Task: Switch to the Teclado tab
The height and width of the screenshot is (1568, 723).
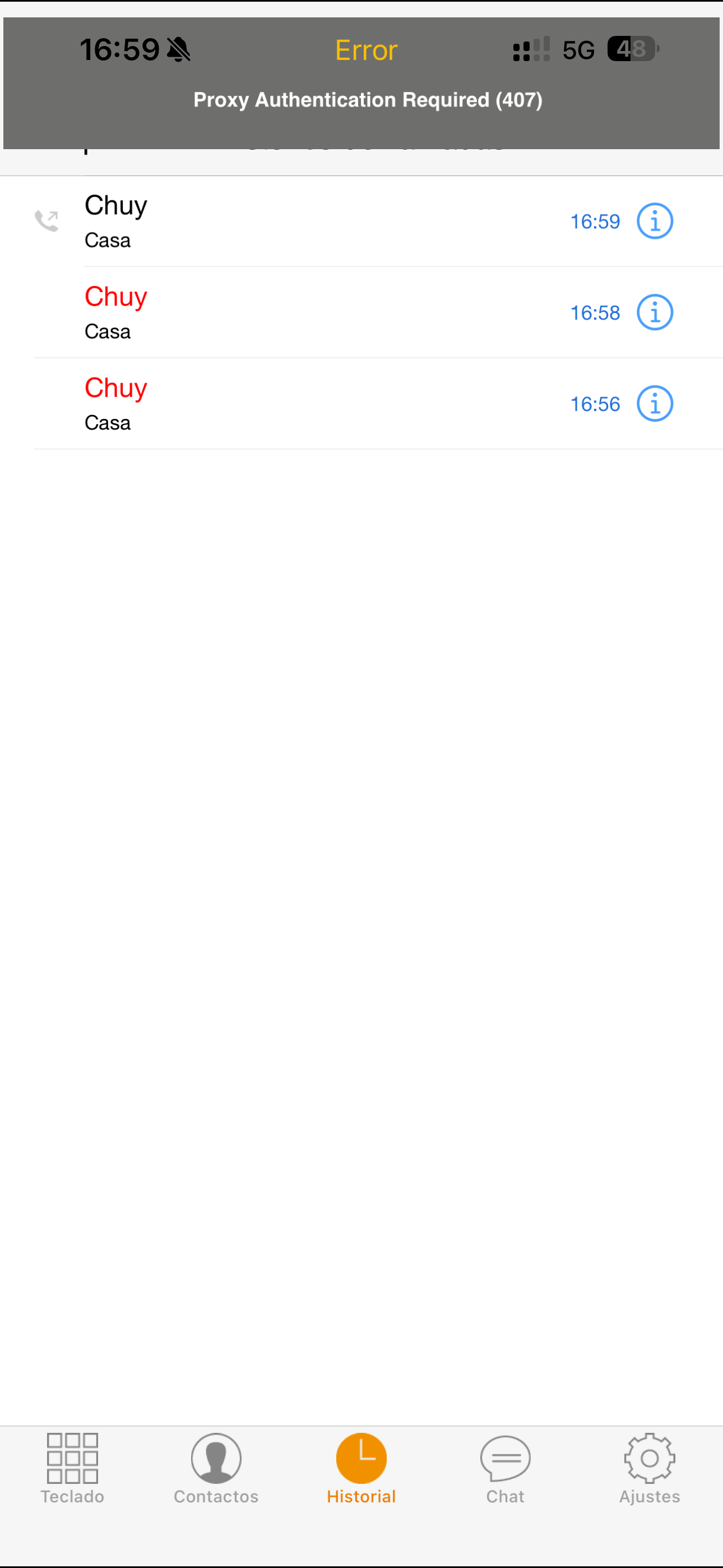Action: click(72, 1468)
